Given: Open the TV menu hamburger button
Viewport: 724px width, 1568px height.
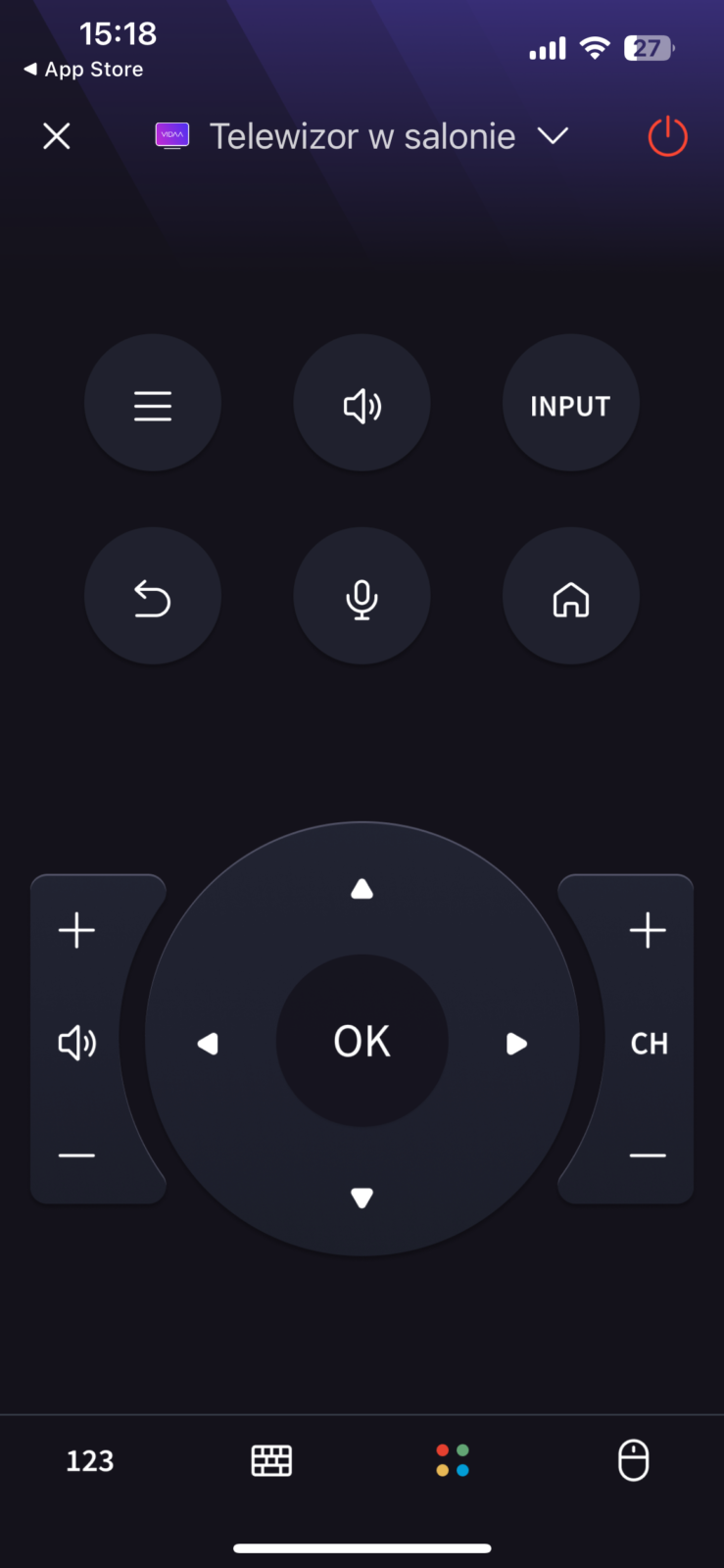Looking at the screenshot, I should pyautogui.click(x=153, y=405).
